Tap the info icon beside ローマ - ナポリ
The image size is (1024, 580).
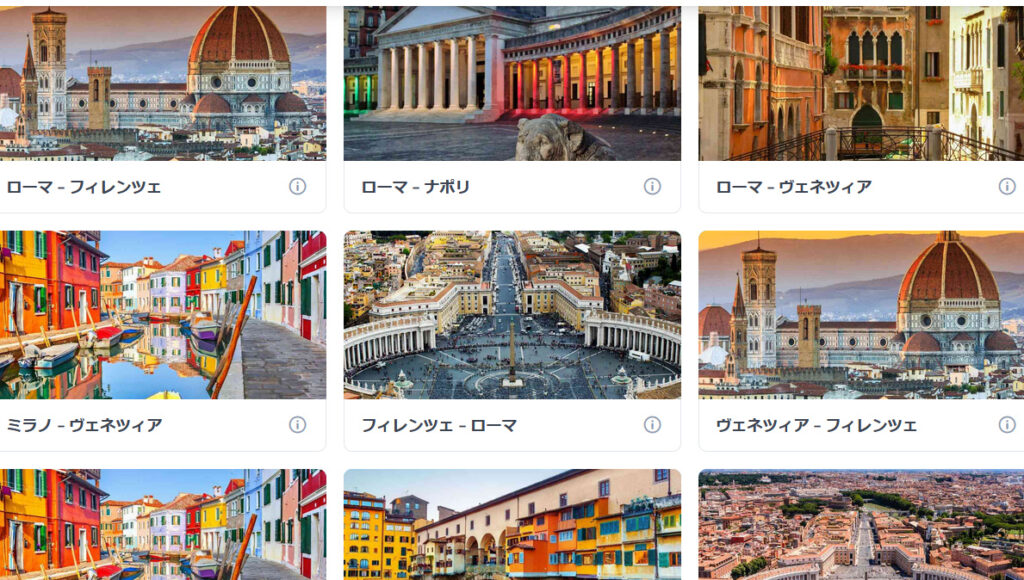click(652, 186)
